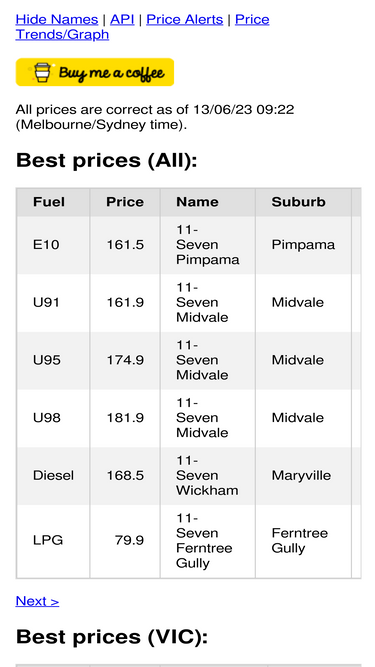Tap the Buy me a coffee button
This screenshot has width=375, height=667.
pyautogui.click(x=95, y=72)
